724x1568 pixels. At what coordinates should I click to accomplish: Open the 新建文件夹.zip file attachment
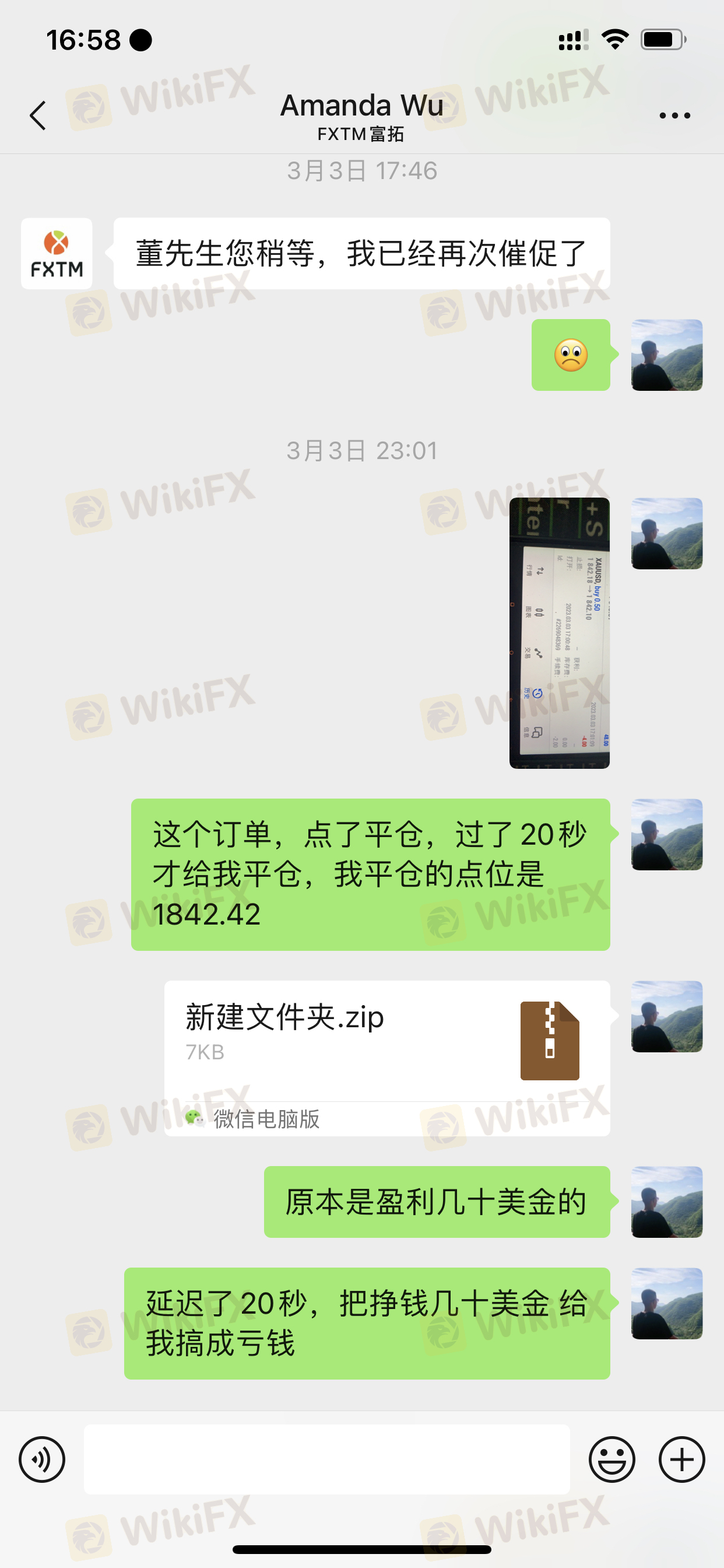pyautogui.click(x=387, y=1041)
